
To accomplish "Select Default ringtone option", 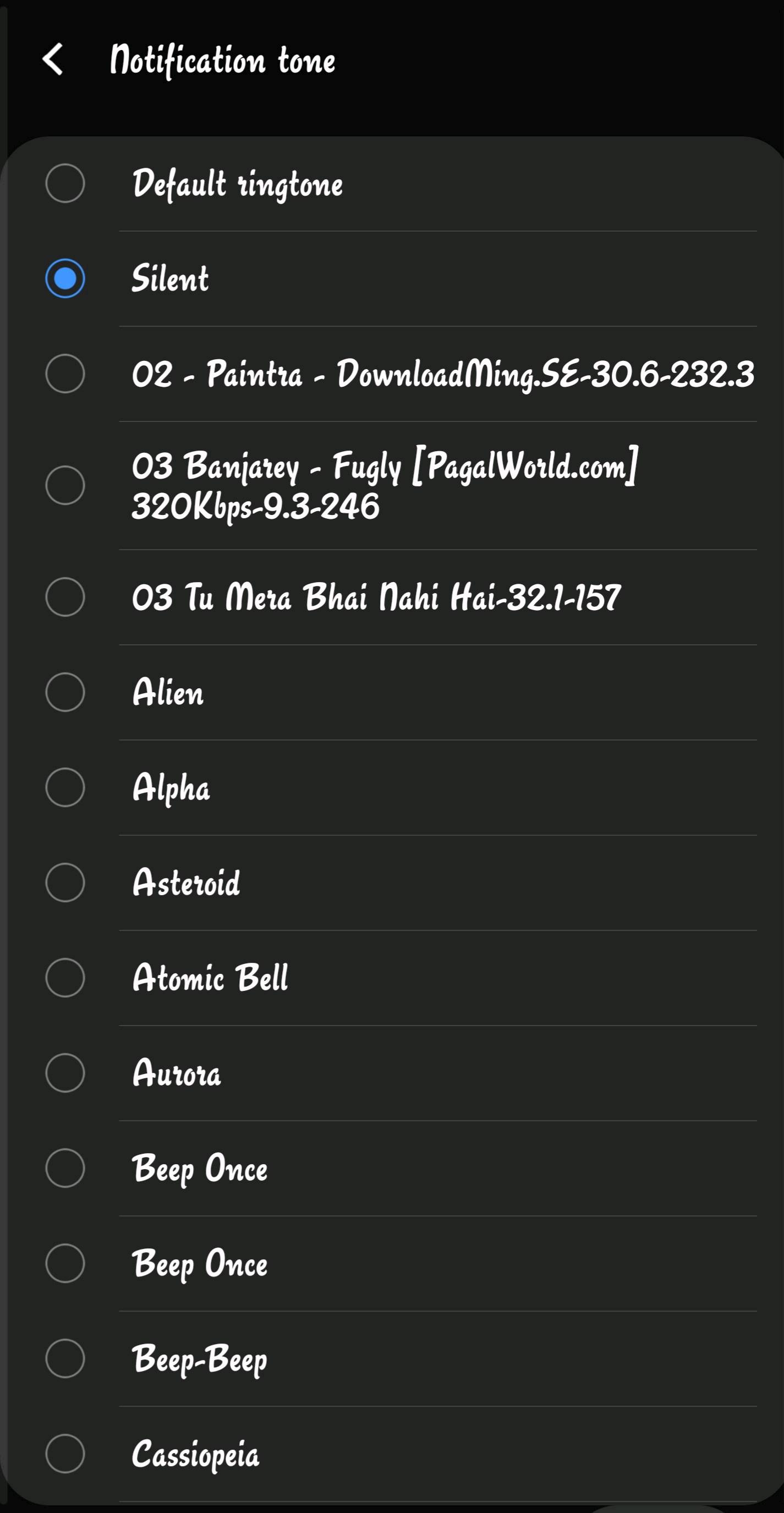I will (392, 183).
